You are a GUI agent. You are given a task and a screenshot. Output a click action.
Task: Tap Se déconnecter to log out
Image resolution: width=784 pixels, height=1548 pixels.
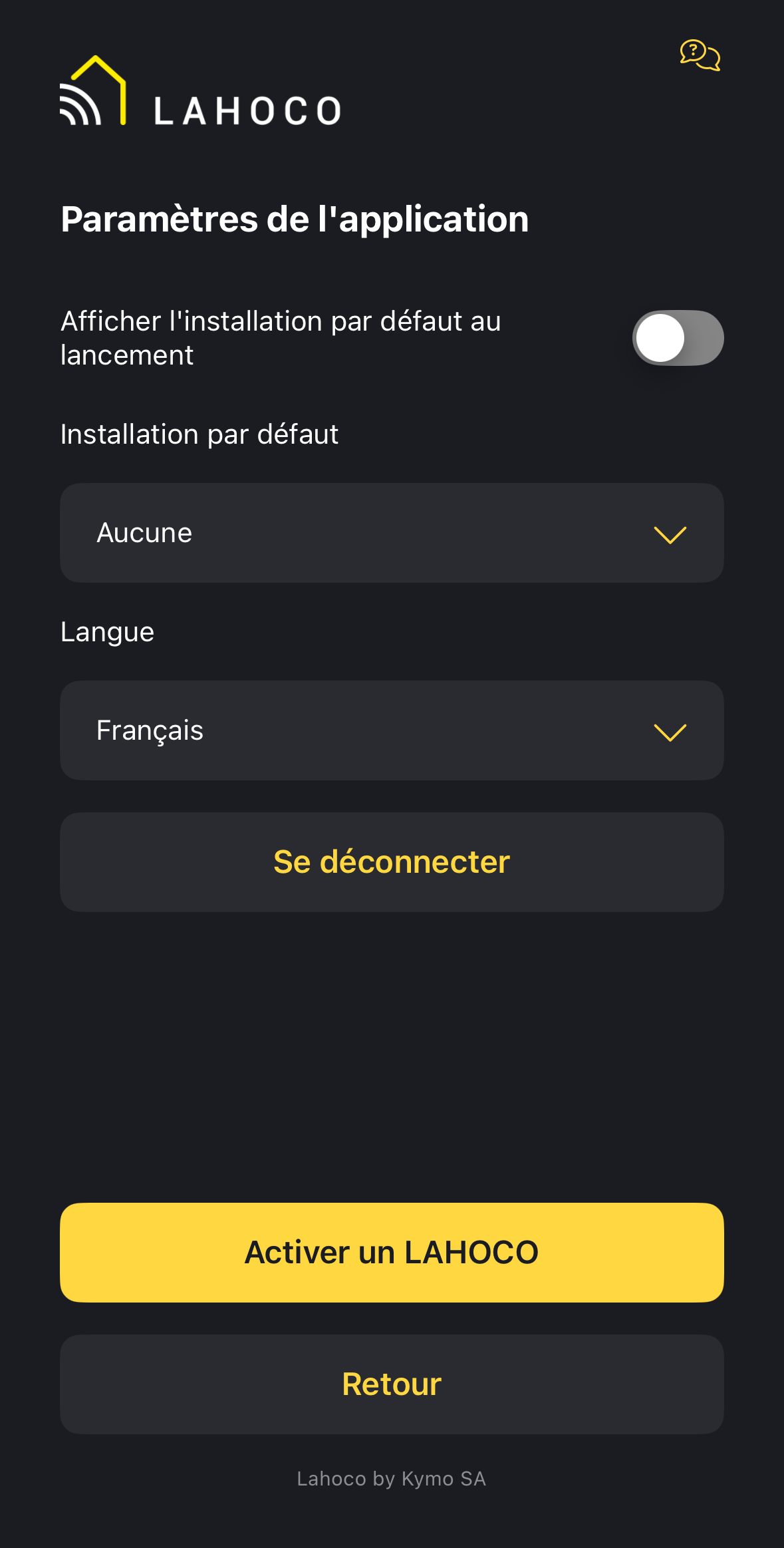392,862
